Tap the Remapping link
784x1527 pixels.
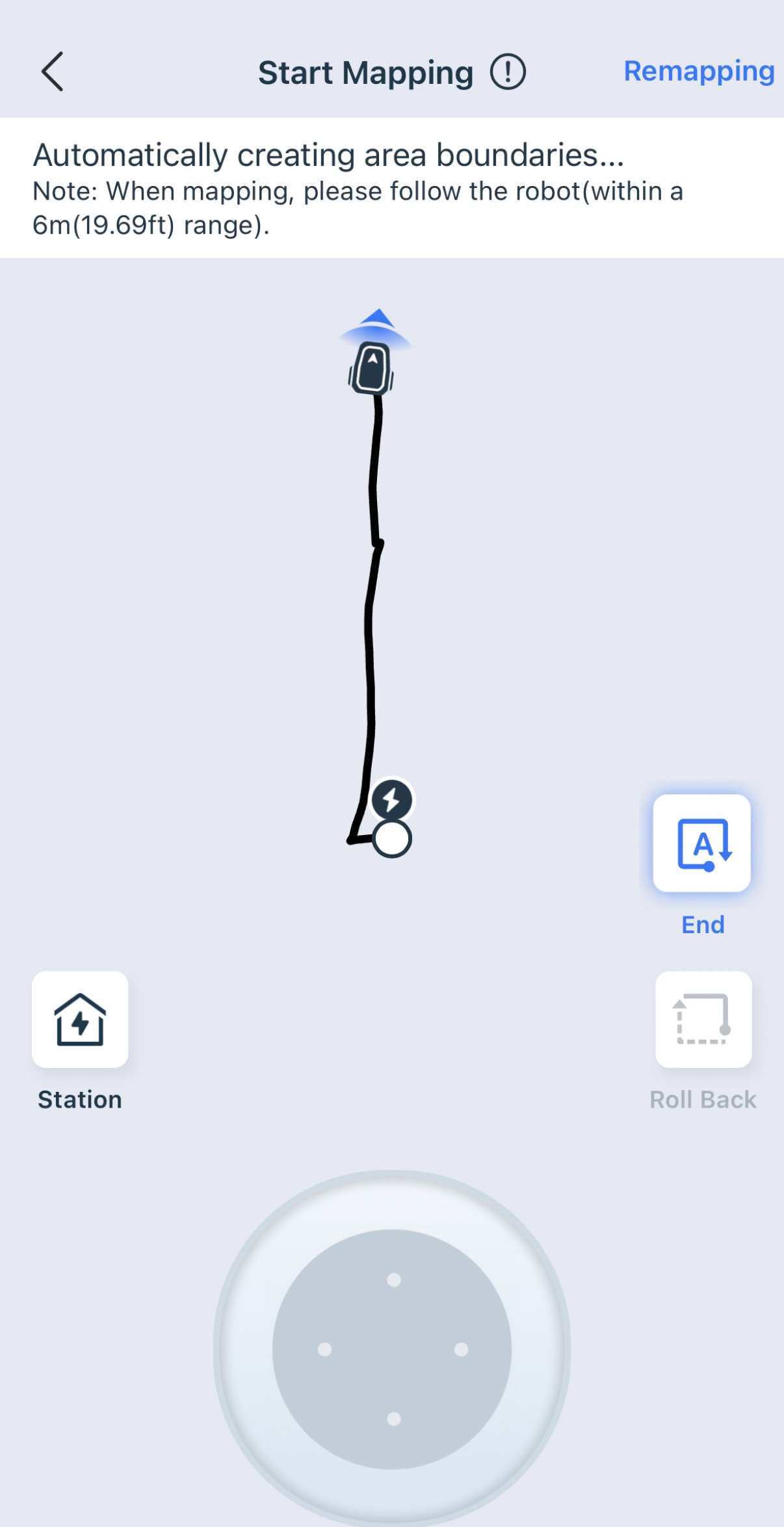tap(699, 72)
